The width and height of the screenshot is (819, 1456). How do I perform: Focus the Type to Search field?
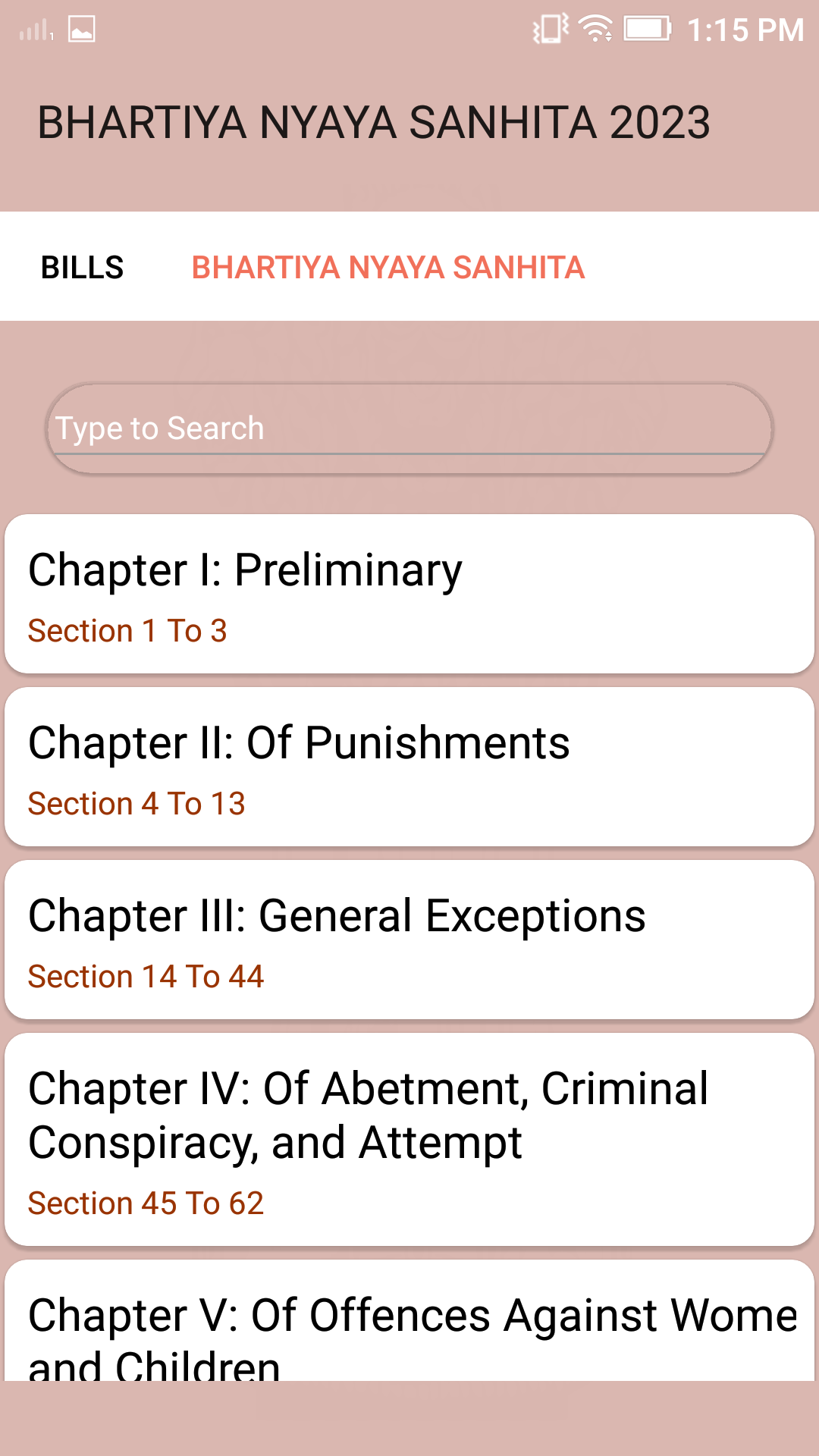409,428
